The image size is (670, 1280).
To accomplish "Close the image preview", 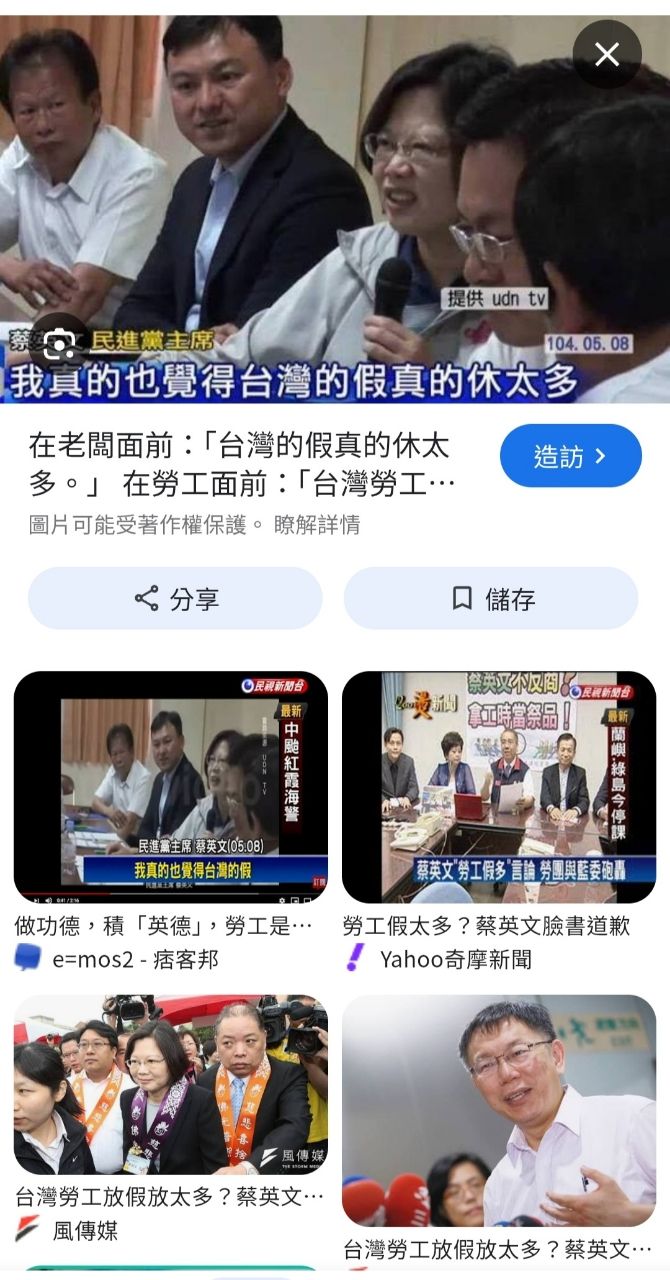I will (606, 54).
